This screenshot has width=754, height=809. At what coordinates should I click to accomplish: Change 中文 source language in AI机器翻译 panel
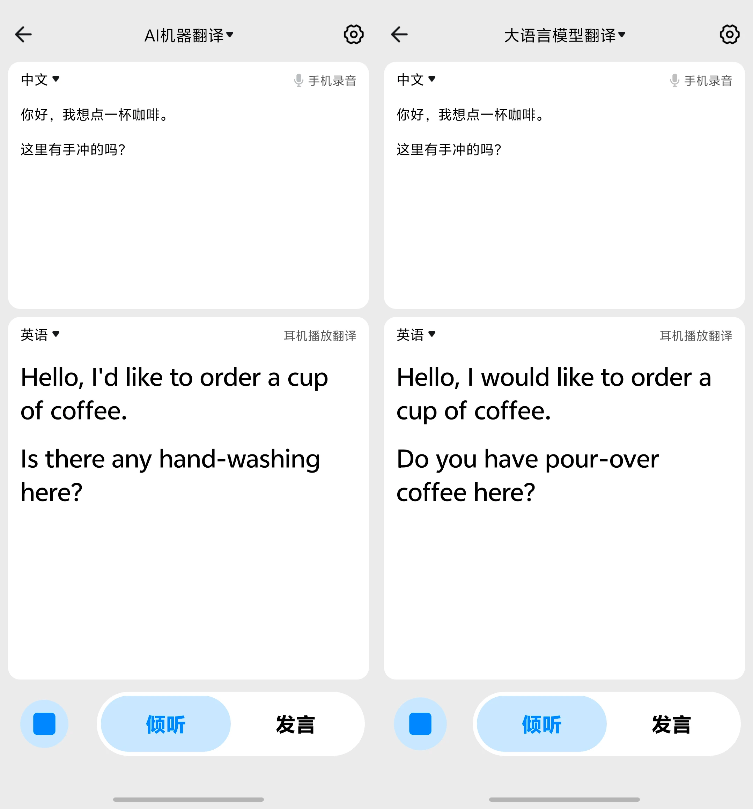(40, 80)
